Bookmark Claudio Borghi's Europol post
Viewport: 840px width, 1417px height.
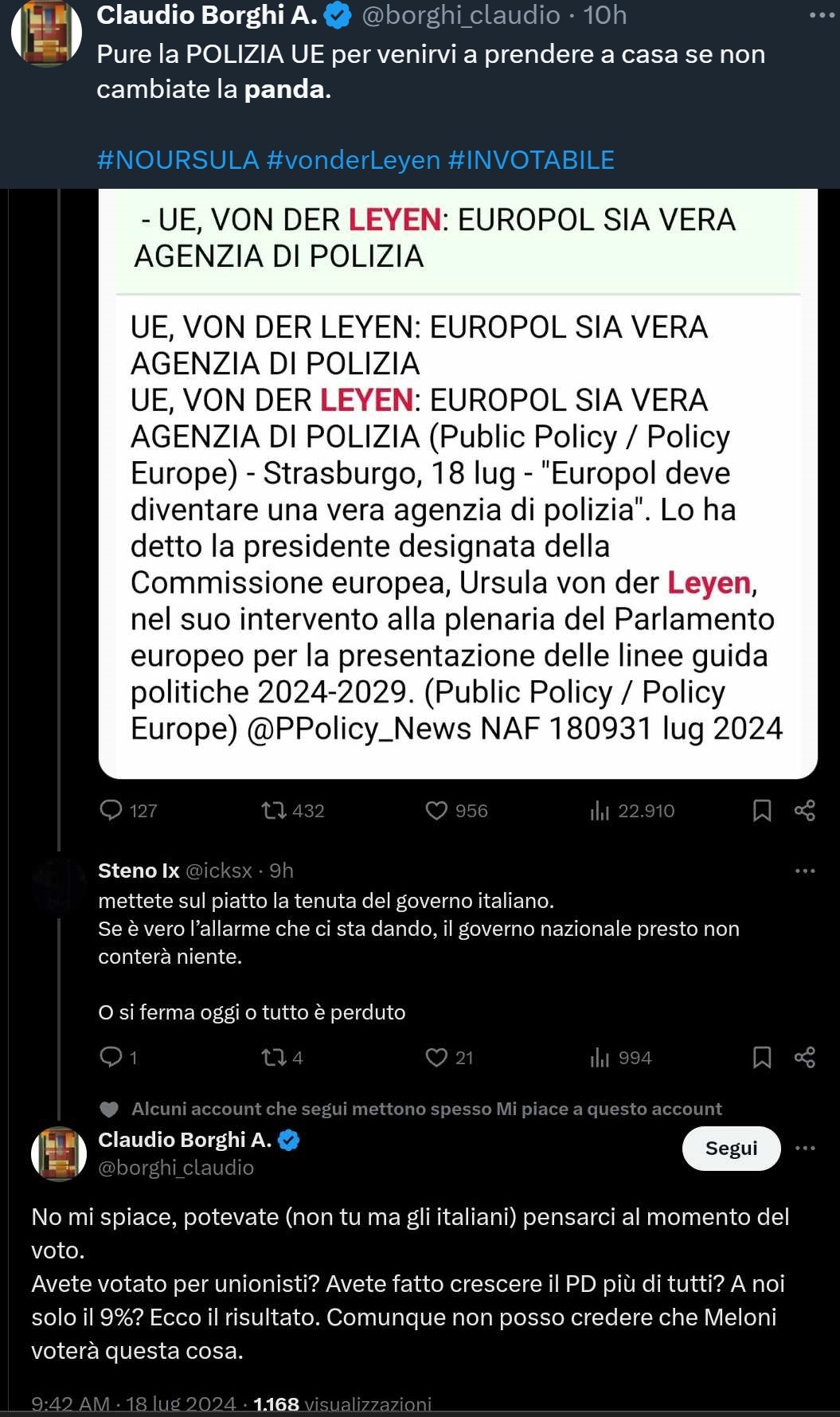762,810
